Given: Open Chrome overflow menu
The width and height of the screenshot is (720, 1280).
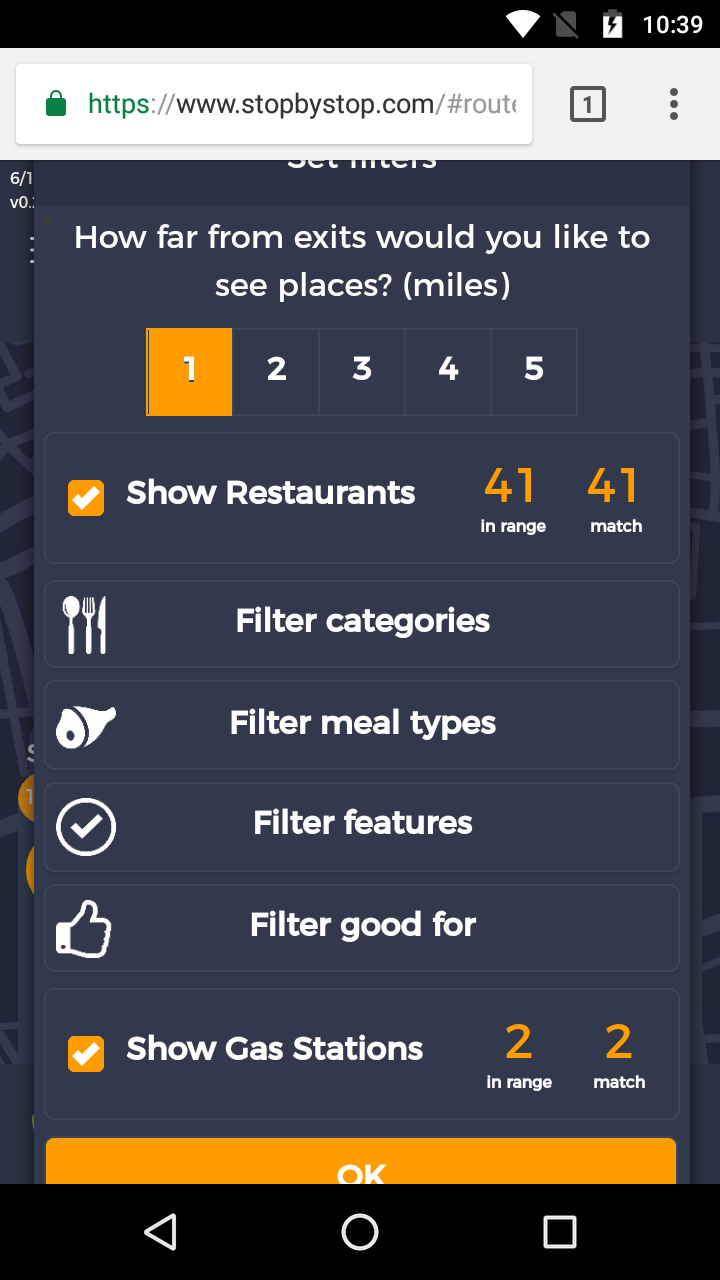Looking at the screenshot, I should pyautogui.click(x=674, y=104).
